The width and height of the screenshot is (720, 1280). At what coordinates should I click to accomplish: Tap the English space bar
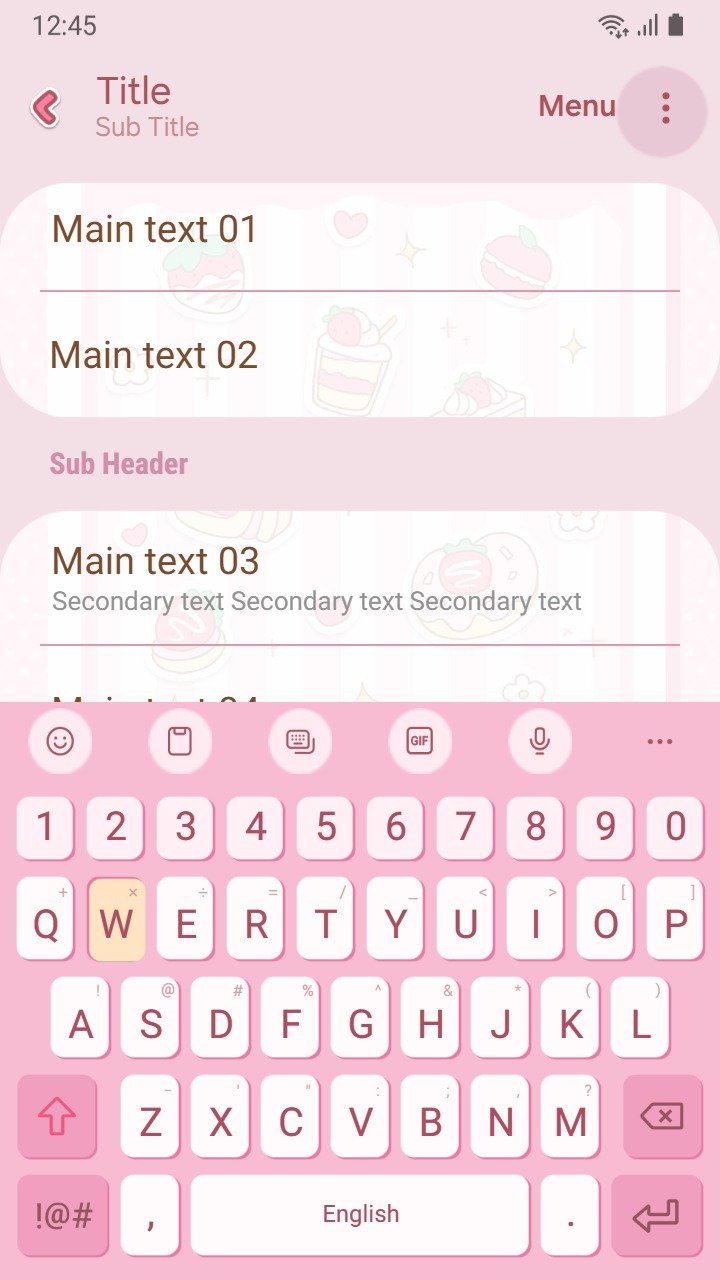pyautogui.click(x=360, y=1215)
